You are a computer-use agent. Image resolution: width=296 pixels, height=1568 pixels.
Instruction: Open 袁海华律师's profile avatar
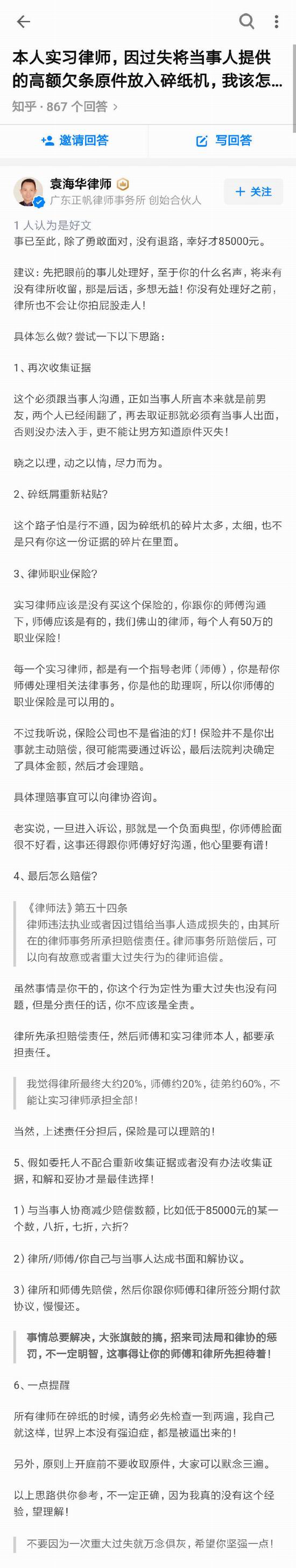tap(29, 192)
